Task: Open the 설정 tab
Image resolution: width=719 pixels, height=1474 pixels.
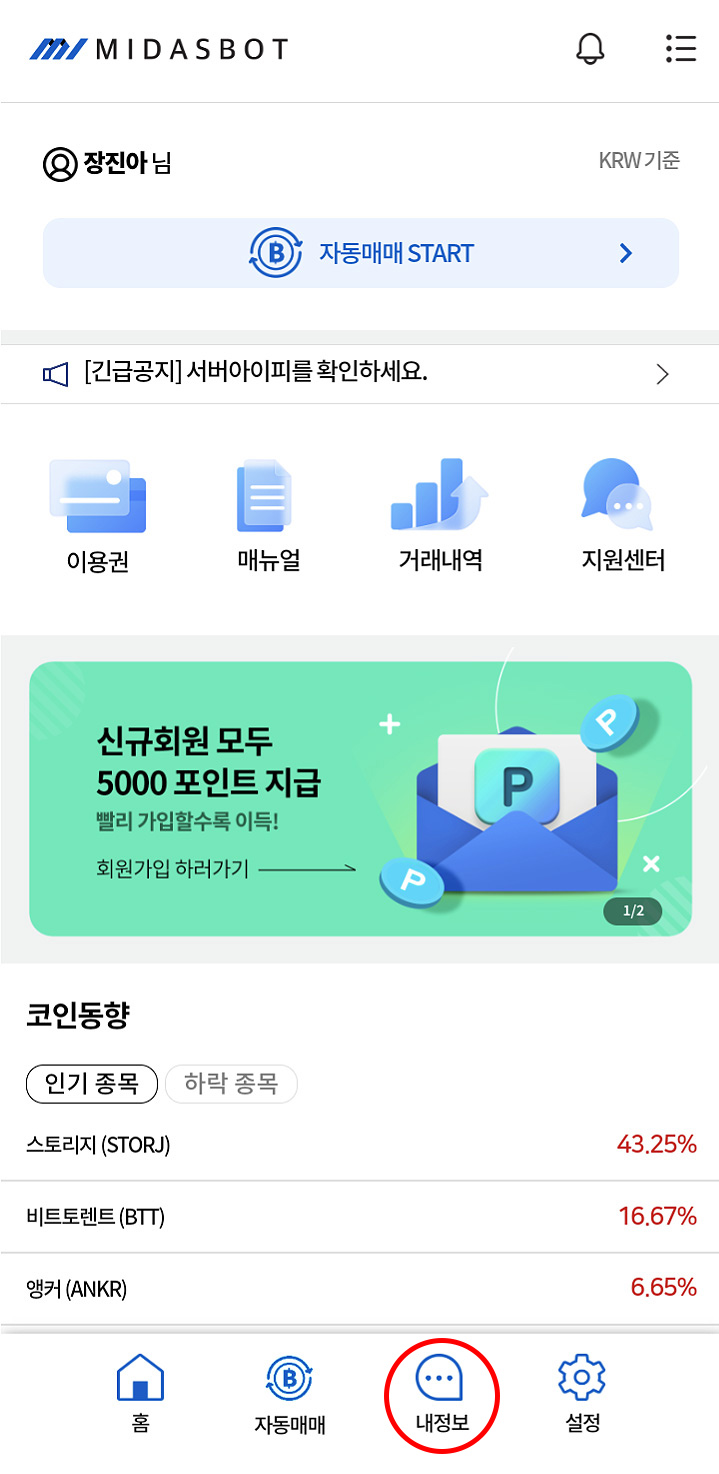Action: pyautogui.click(x=582, y=1394)
